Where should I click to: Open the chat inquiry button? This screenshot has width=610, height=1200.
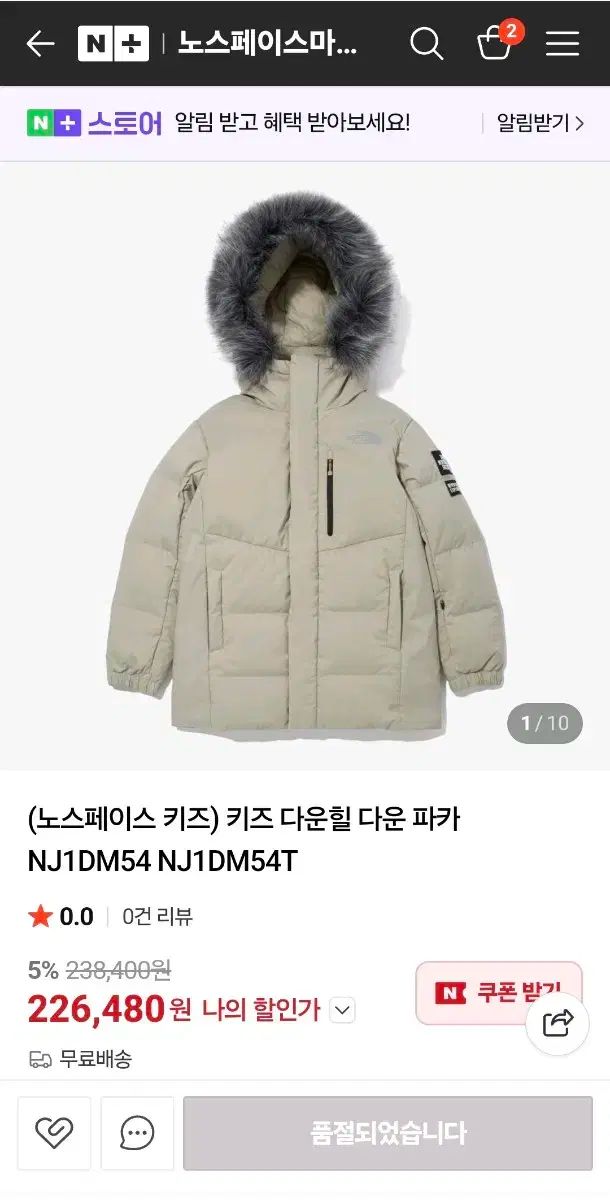click(137, 1133)
